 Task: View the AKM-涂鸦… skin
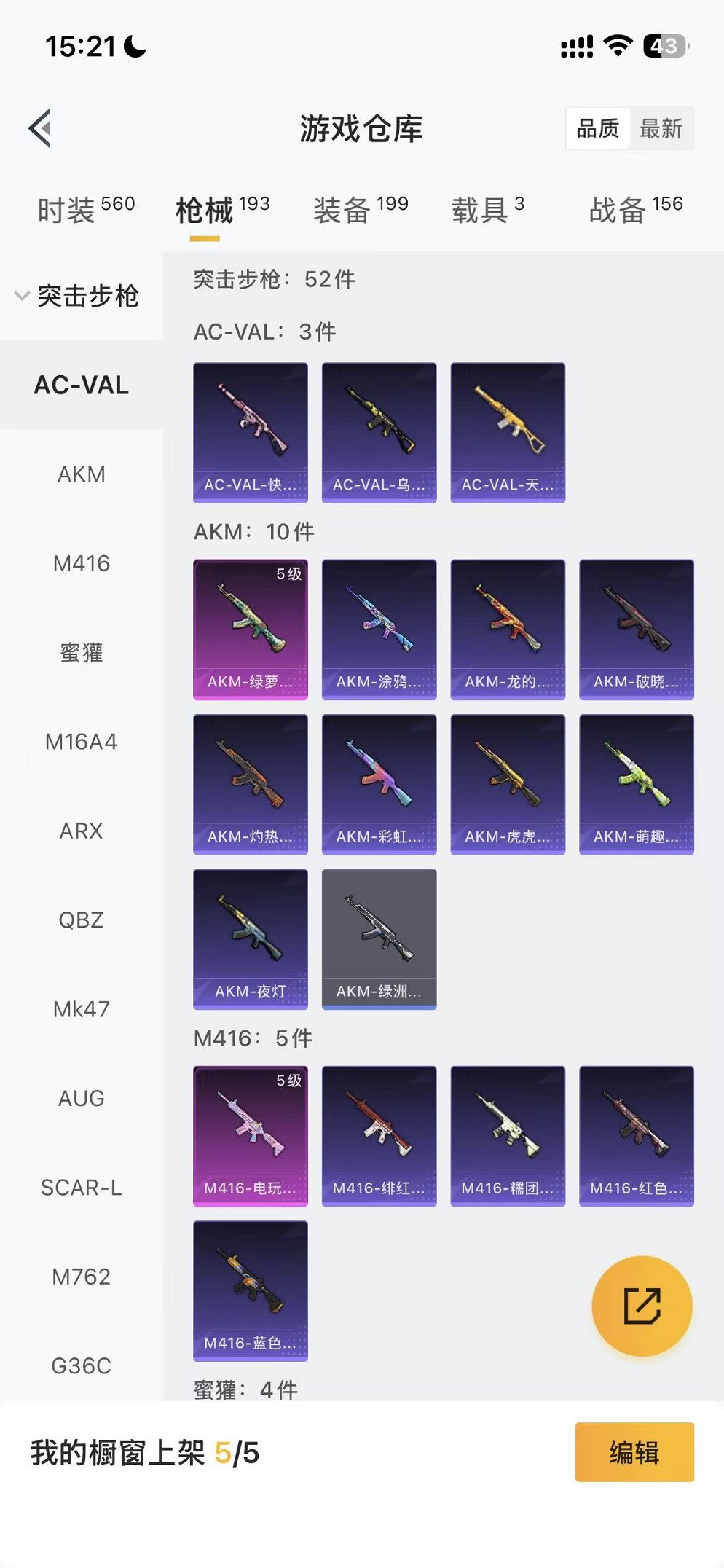[379, 630]
